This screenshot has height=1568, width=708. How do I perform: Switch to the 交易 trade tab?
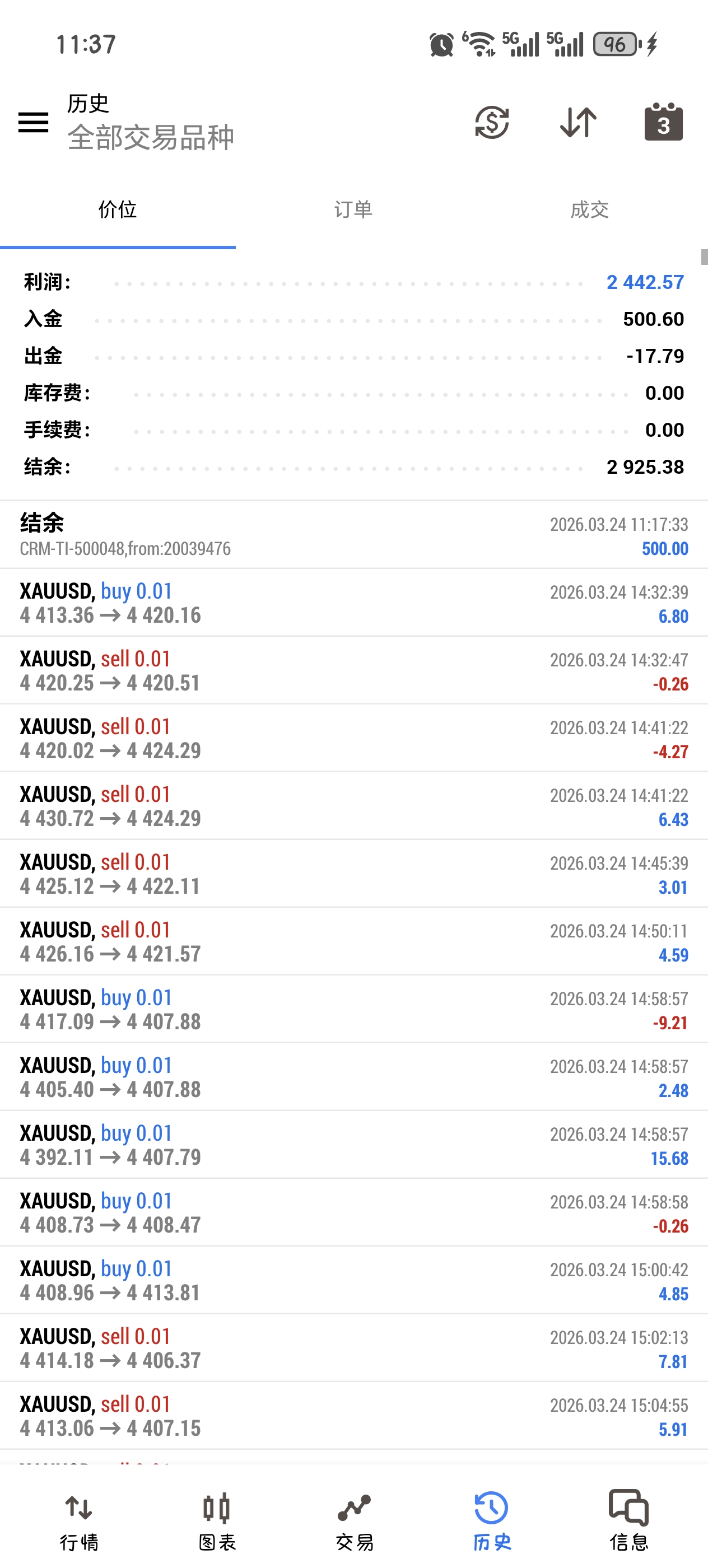coord(355,1522)
